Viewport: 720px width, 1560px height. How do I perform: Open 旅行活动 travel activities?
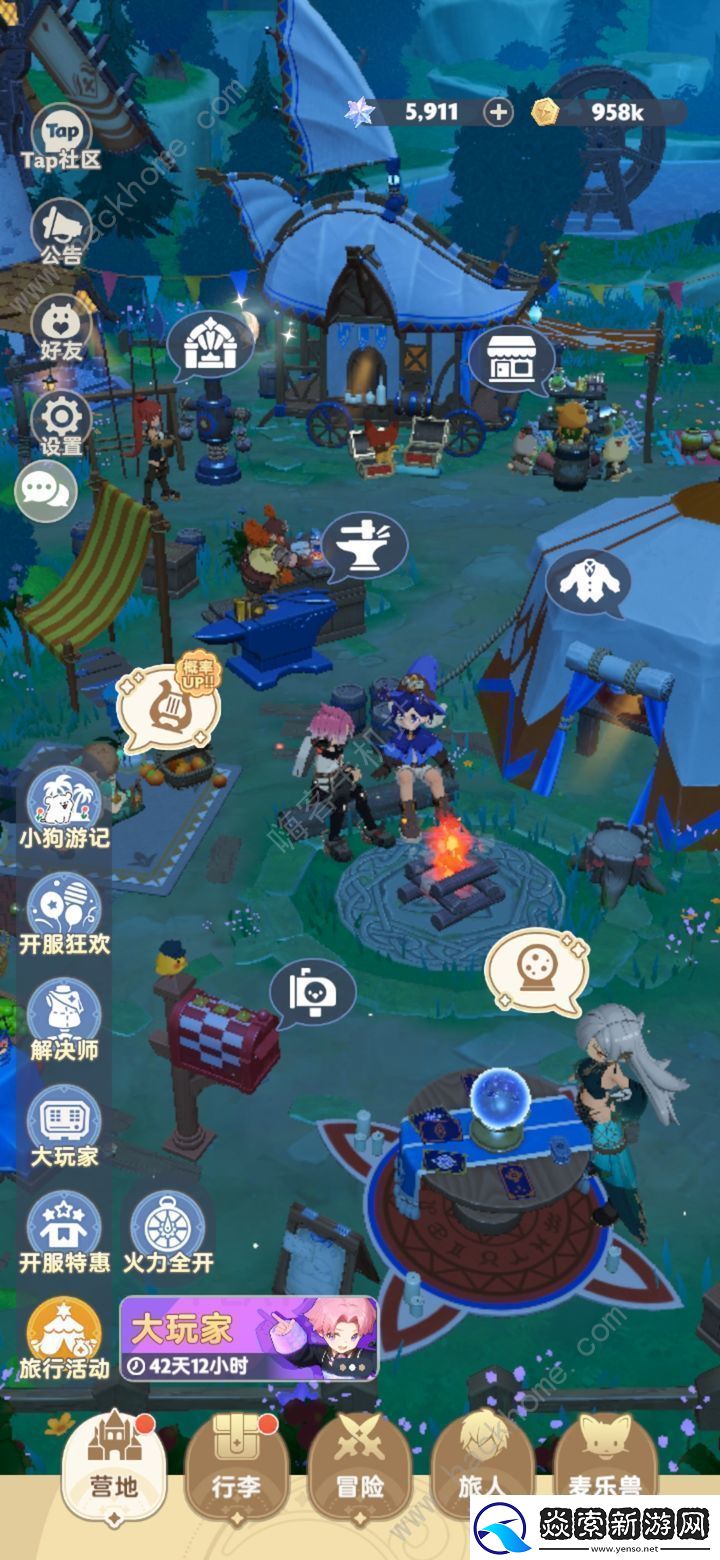tap(64, 1337)
